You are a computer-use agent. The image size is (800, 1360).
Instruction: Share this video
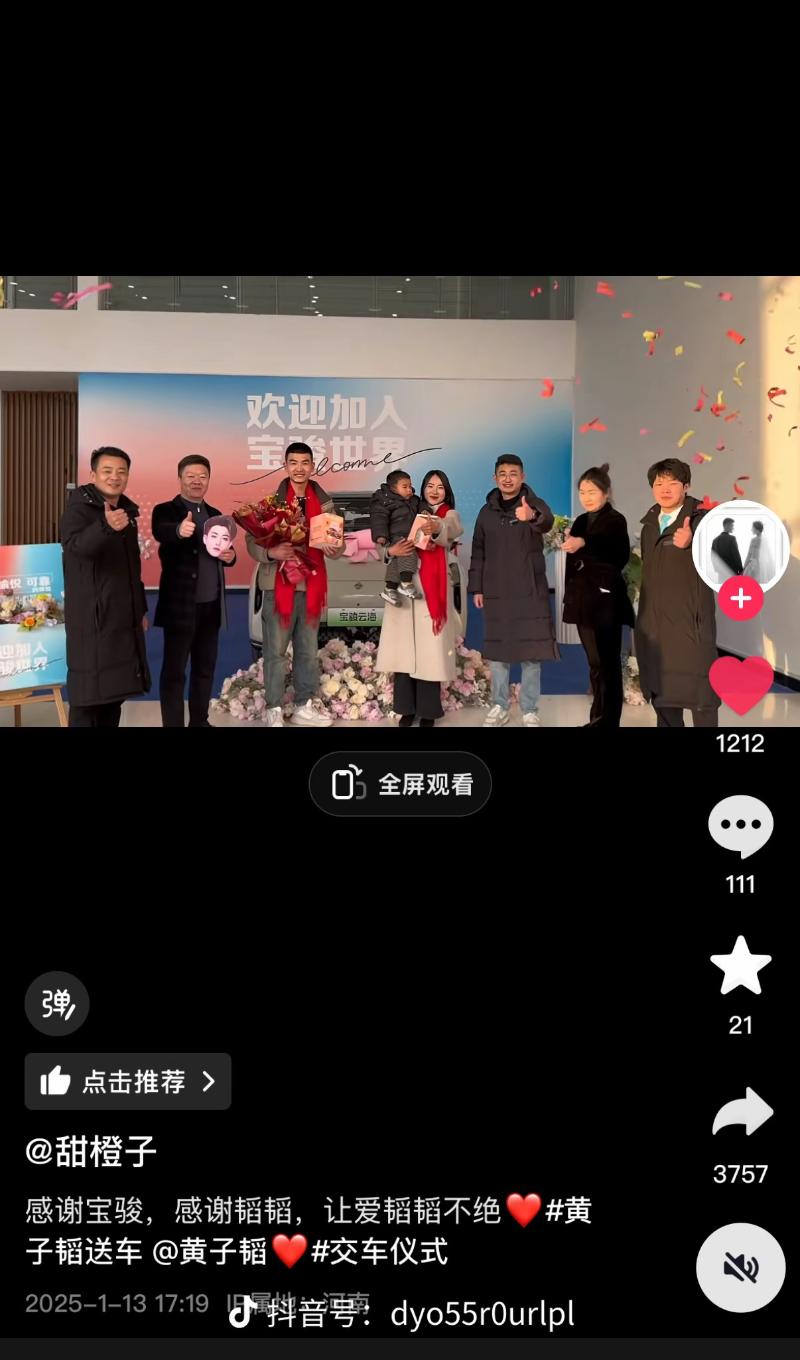pos(740,1113)
